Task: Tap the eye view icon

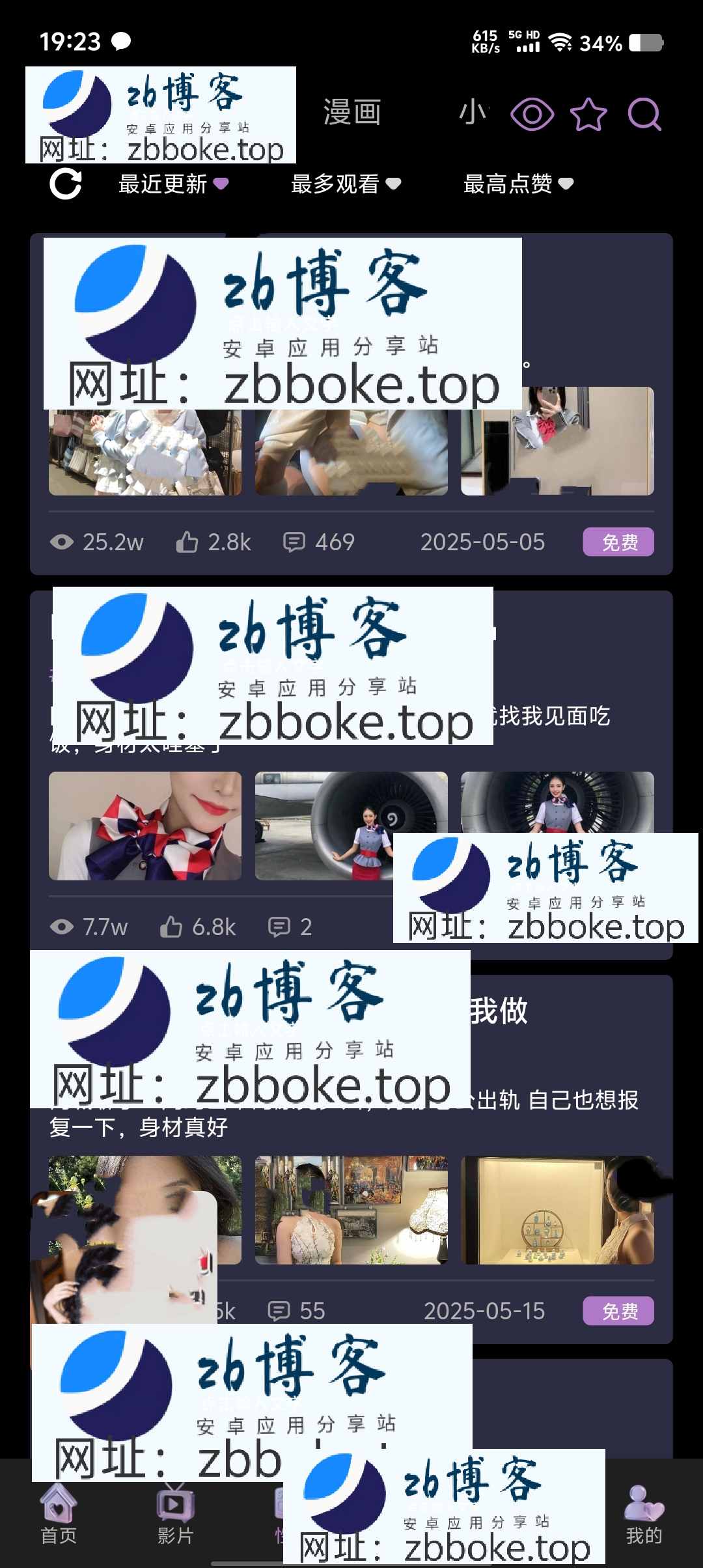Action: 532,115
